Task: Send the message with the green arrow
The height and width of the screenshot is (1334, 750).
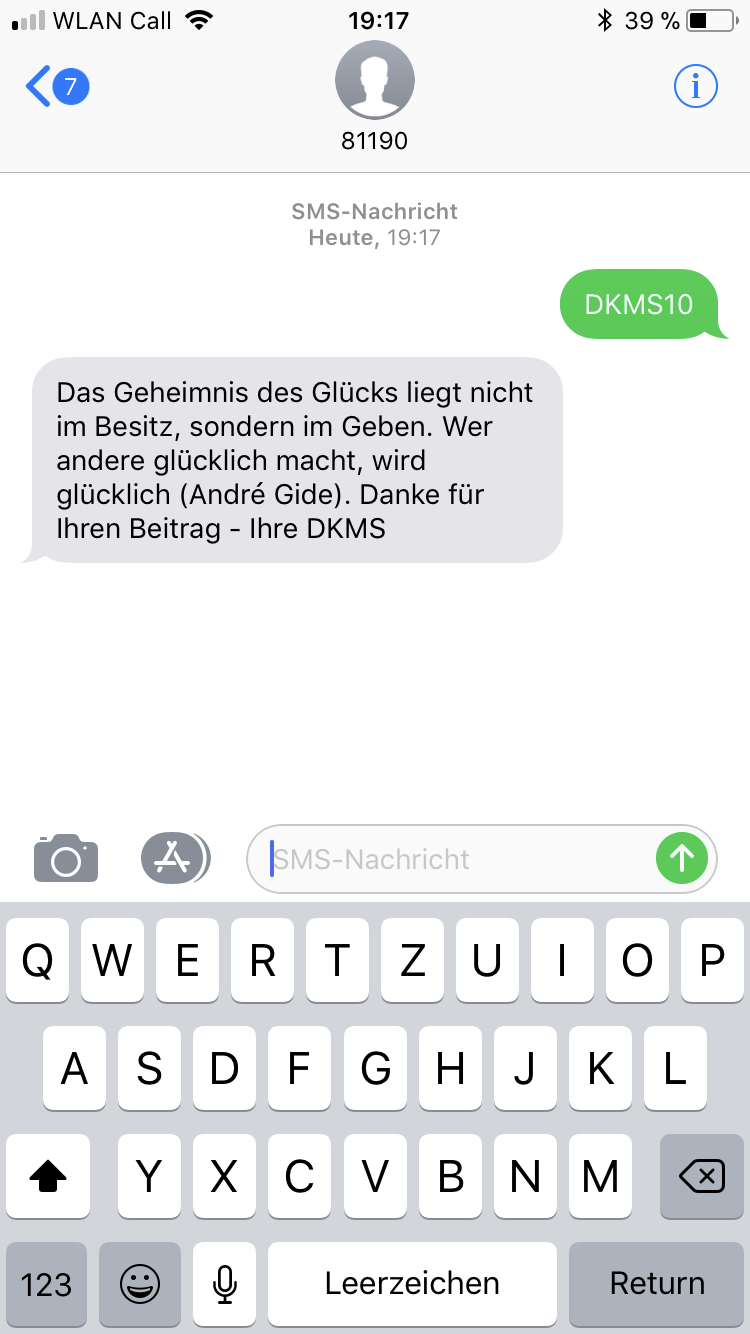Action: [682, 858]
